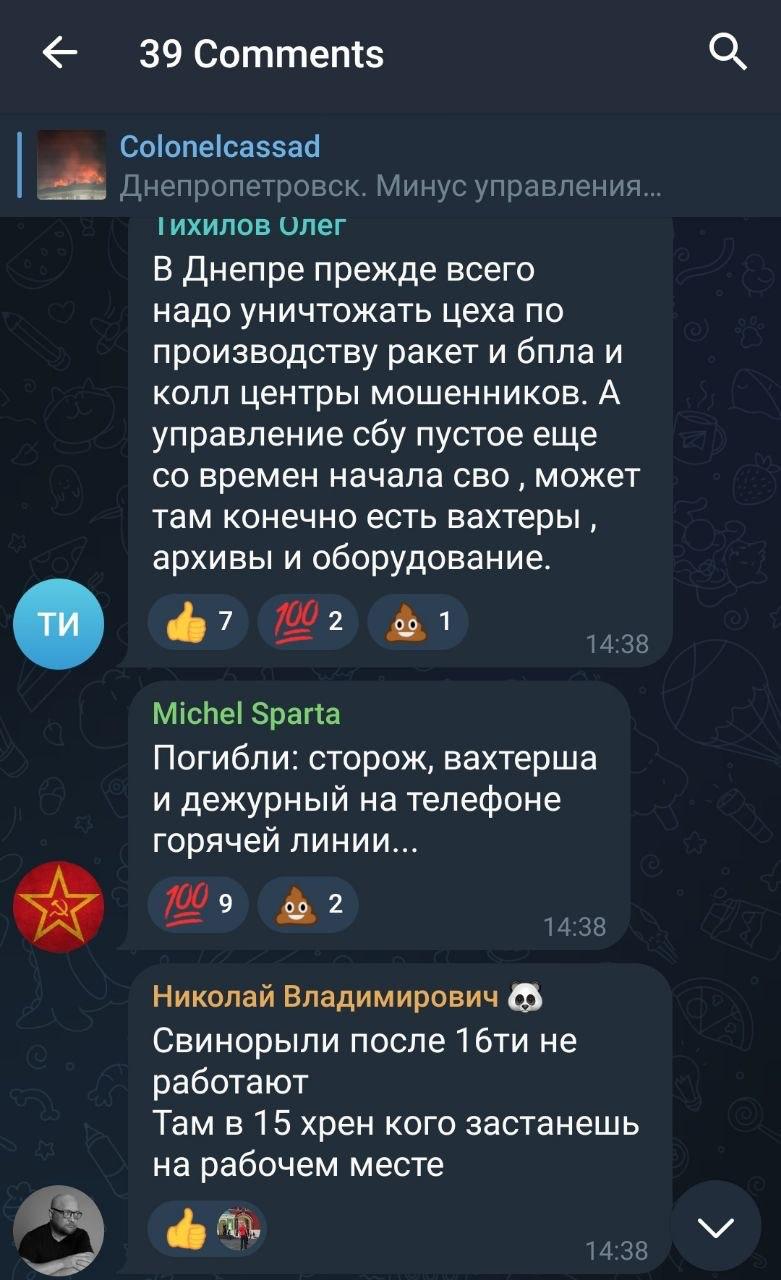
Task: Open Николай Владимирович's profile name
Action: (325, 996)
